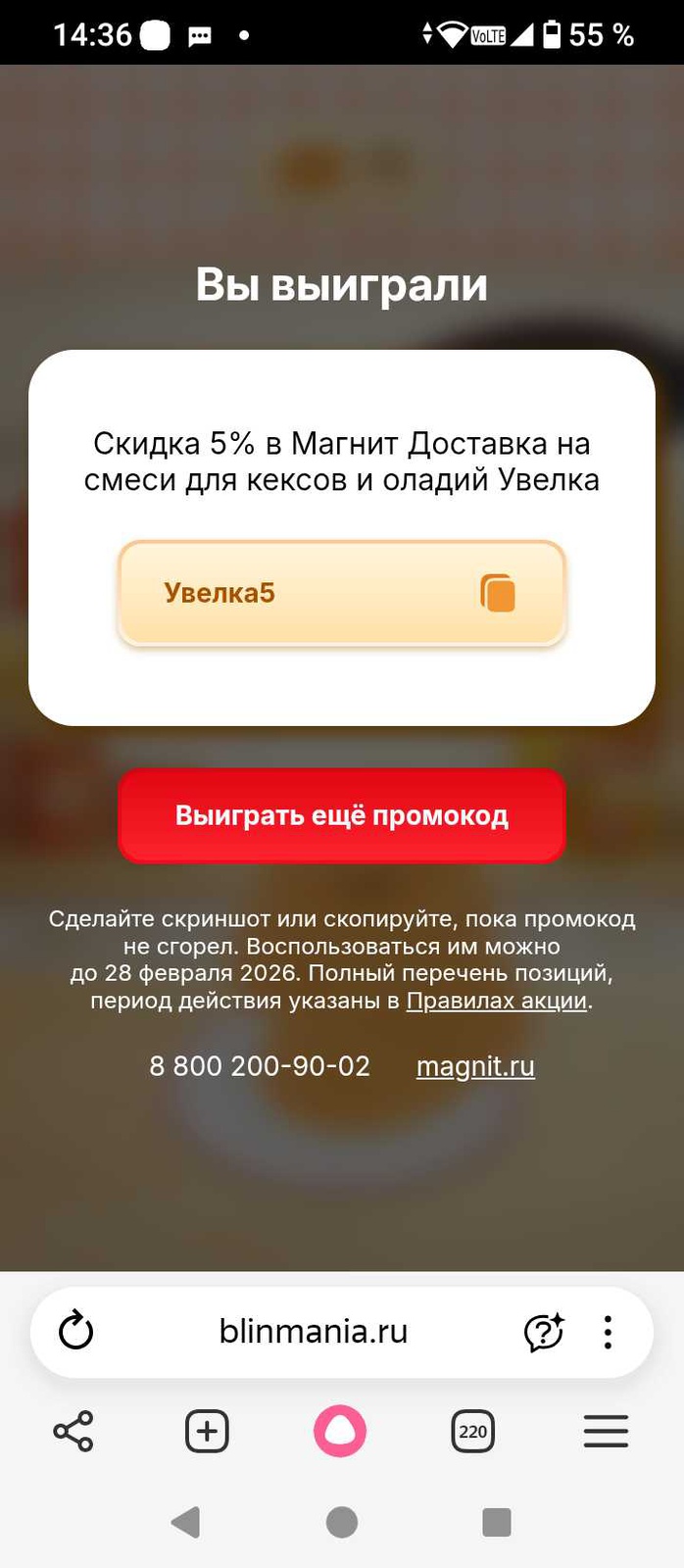Open the browser hamburger menu
This screenshot has width=684, height=1568.
[606, 1432]
